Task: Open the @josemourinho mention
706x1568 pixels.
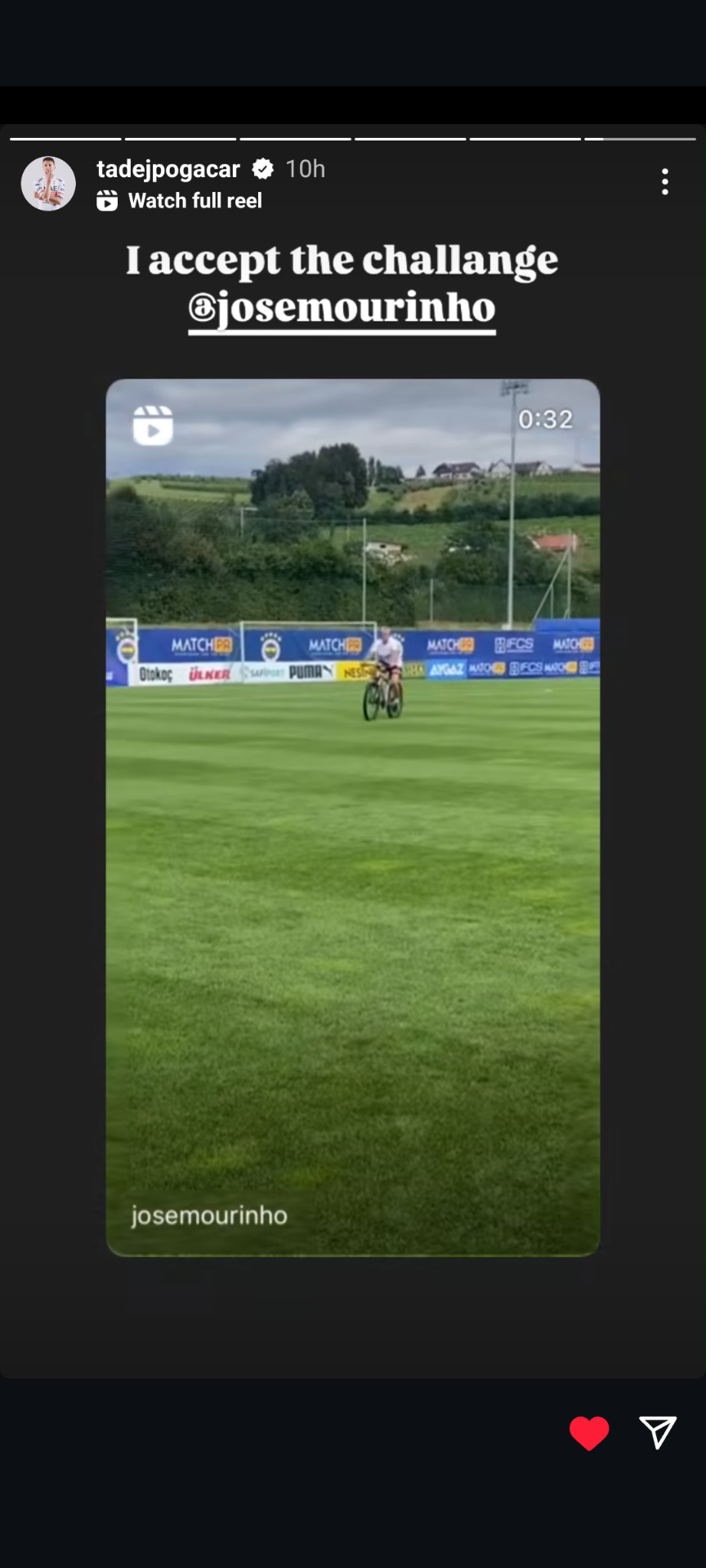Action: (342, 309)
